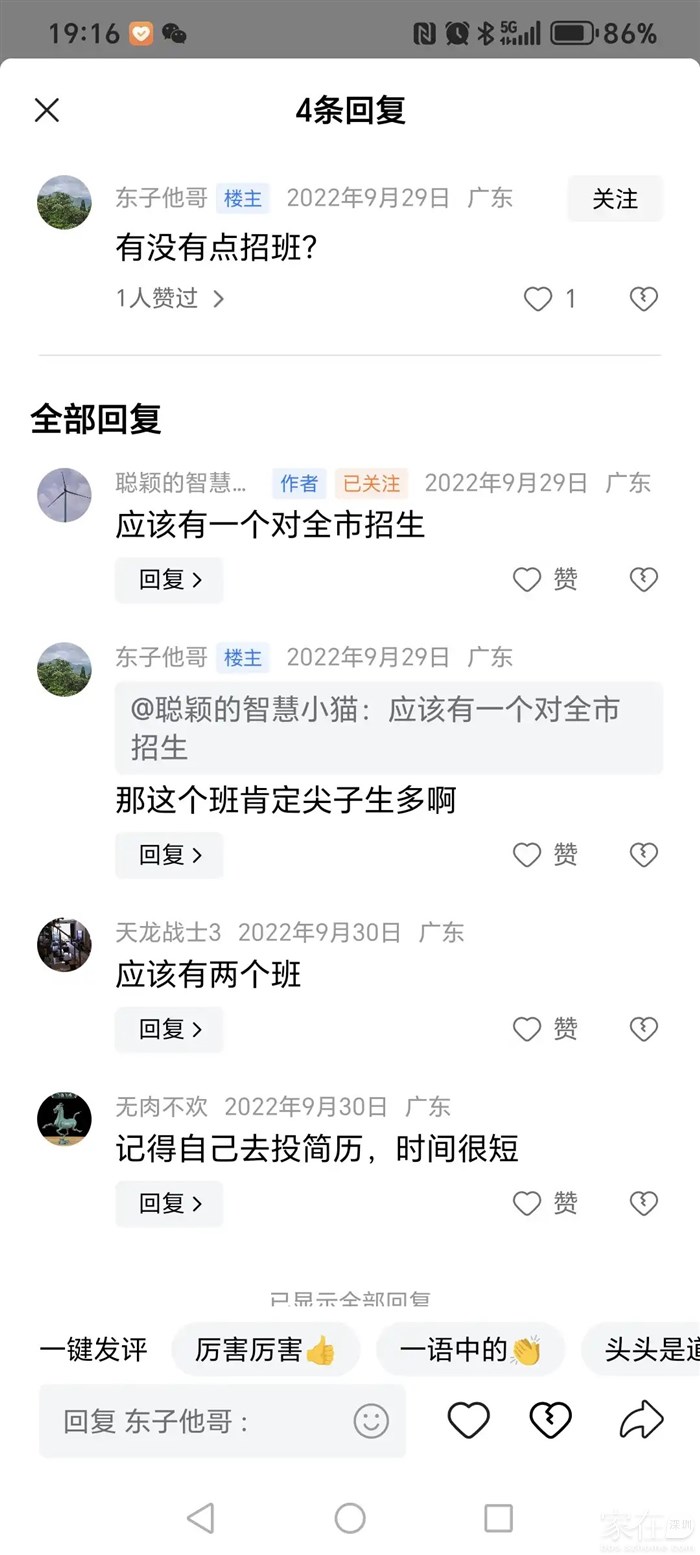Reply to 天龙战士3's comment
The height and width of the screenshot is (1555, 700).
(x=169, y=1029)
